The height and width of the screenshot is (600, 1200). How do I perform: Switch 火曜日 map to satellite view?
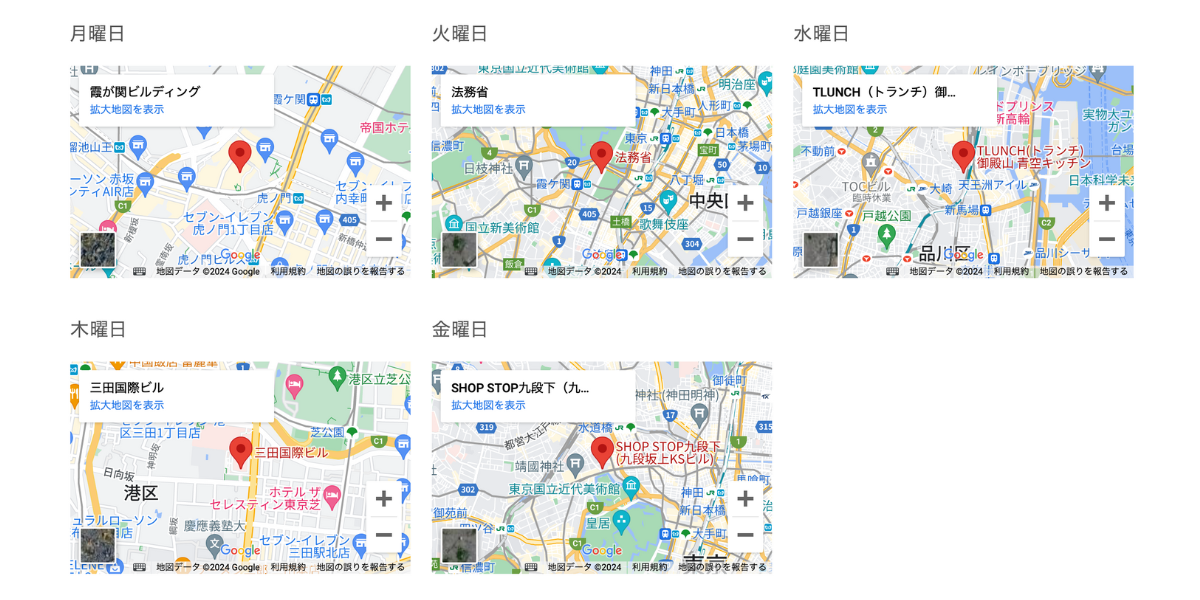460,250
